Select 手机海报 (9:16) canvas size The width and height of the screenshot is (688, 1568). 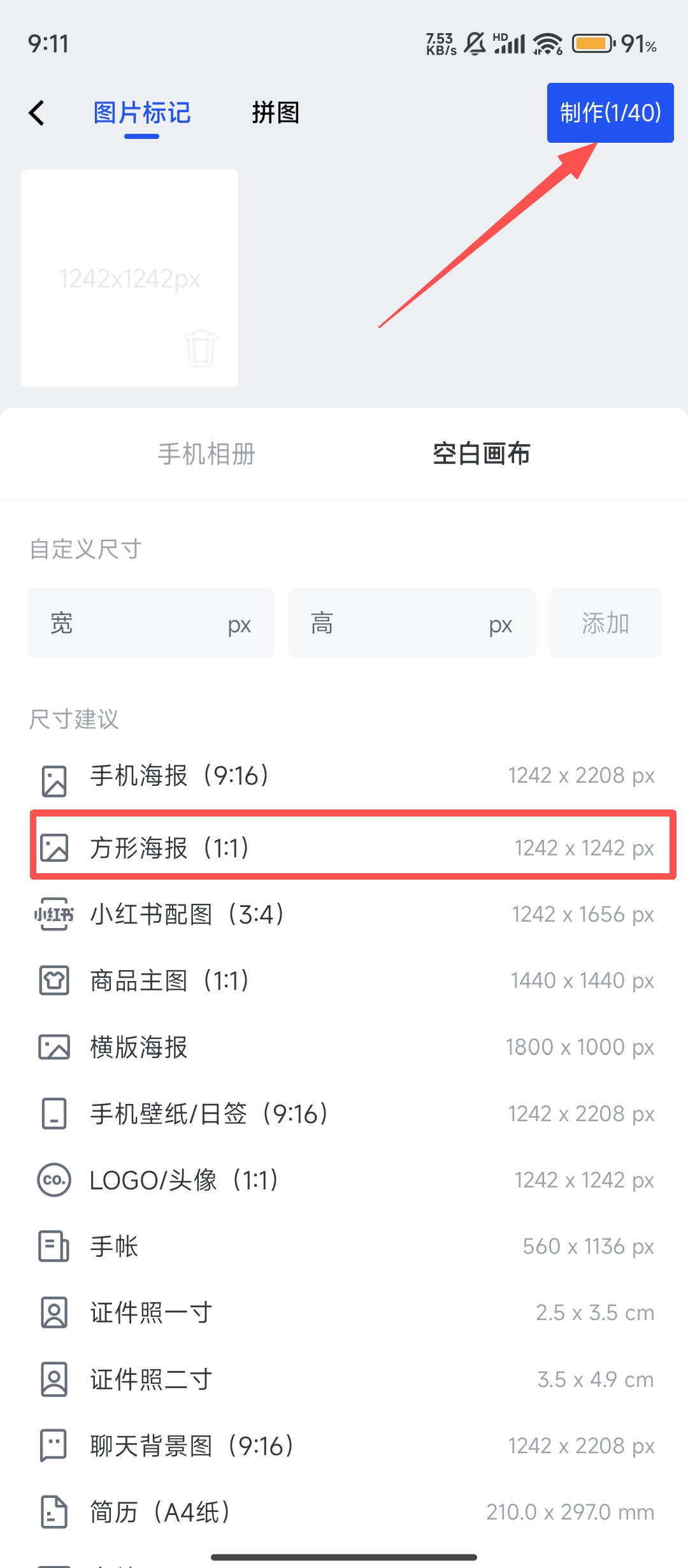(x=344, y=776)
